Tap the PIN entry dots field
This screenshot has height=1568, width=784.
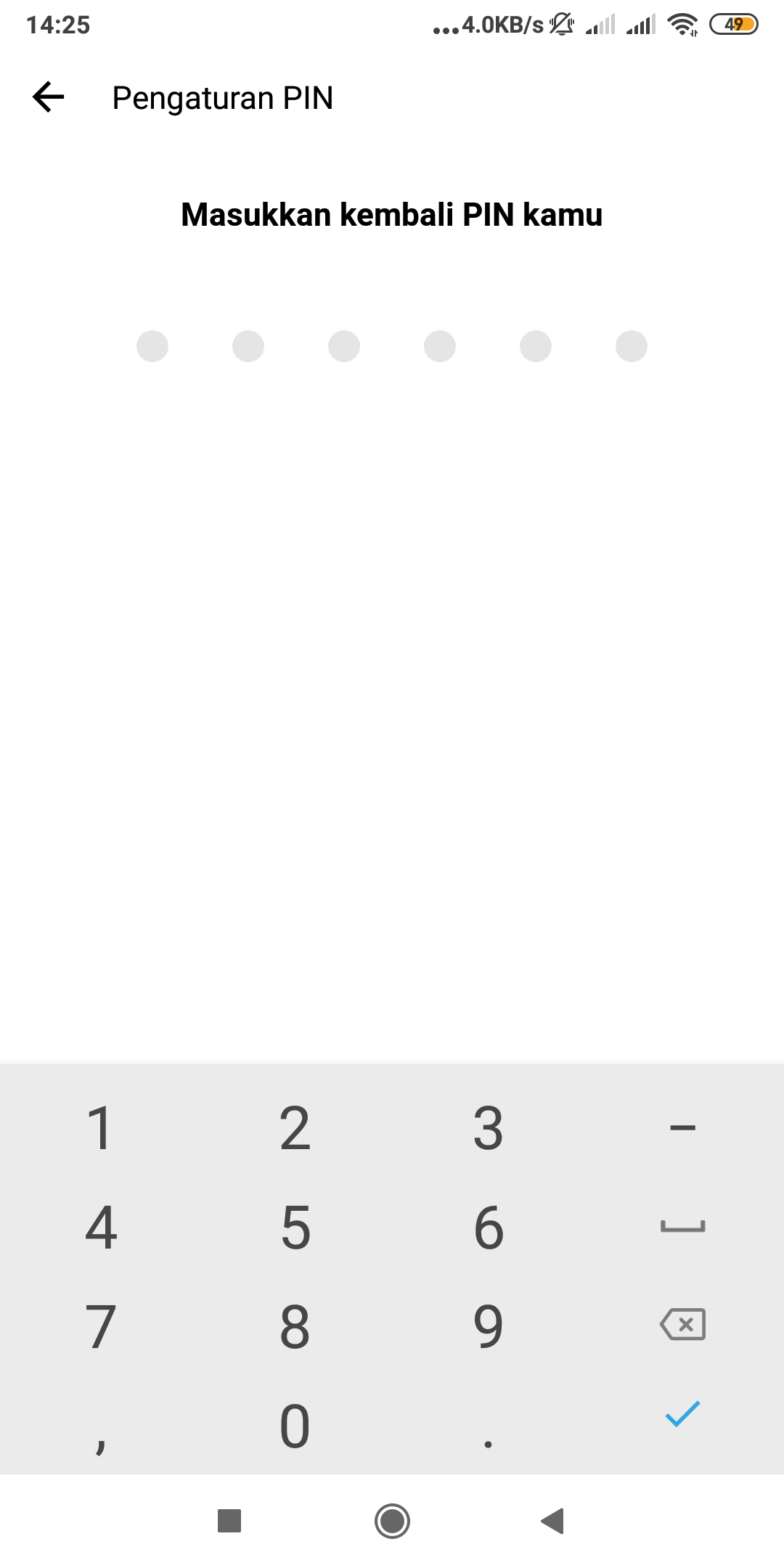[x=392, y=346]
